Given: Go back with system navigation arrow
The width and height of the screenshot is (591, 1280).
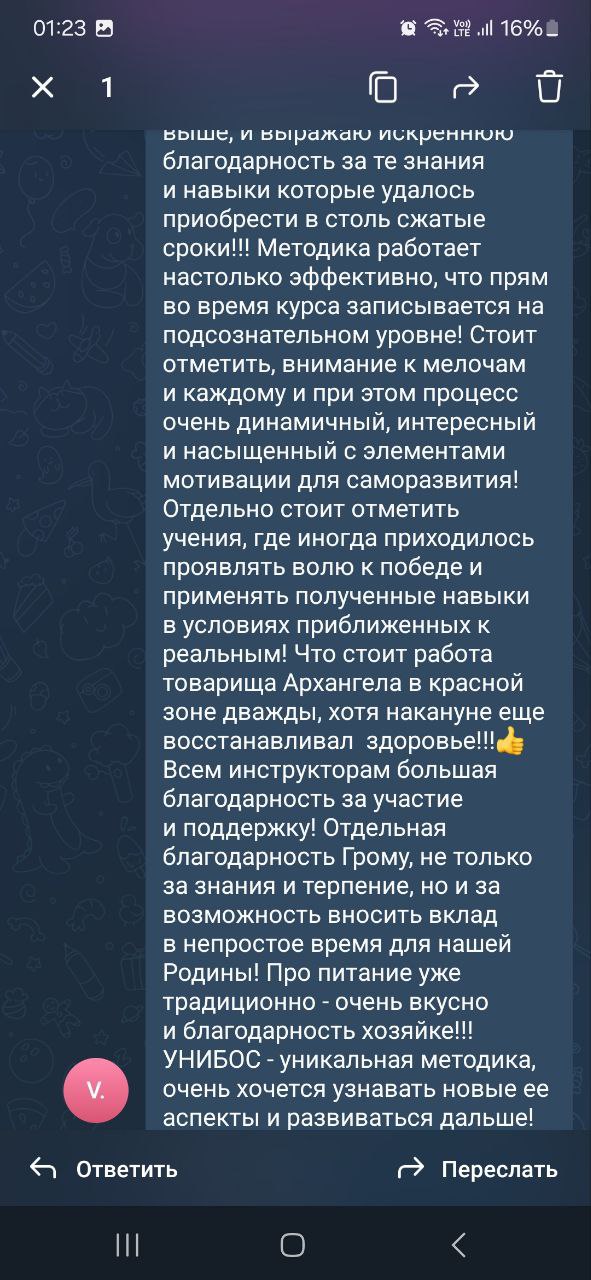Looking at the screenshot, I should click(459, 1244).
